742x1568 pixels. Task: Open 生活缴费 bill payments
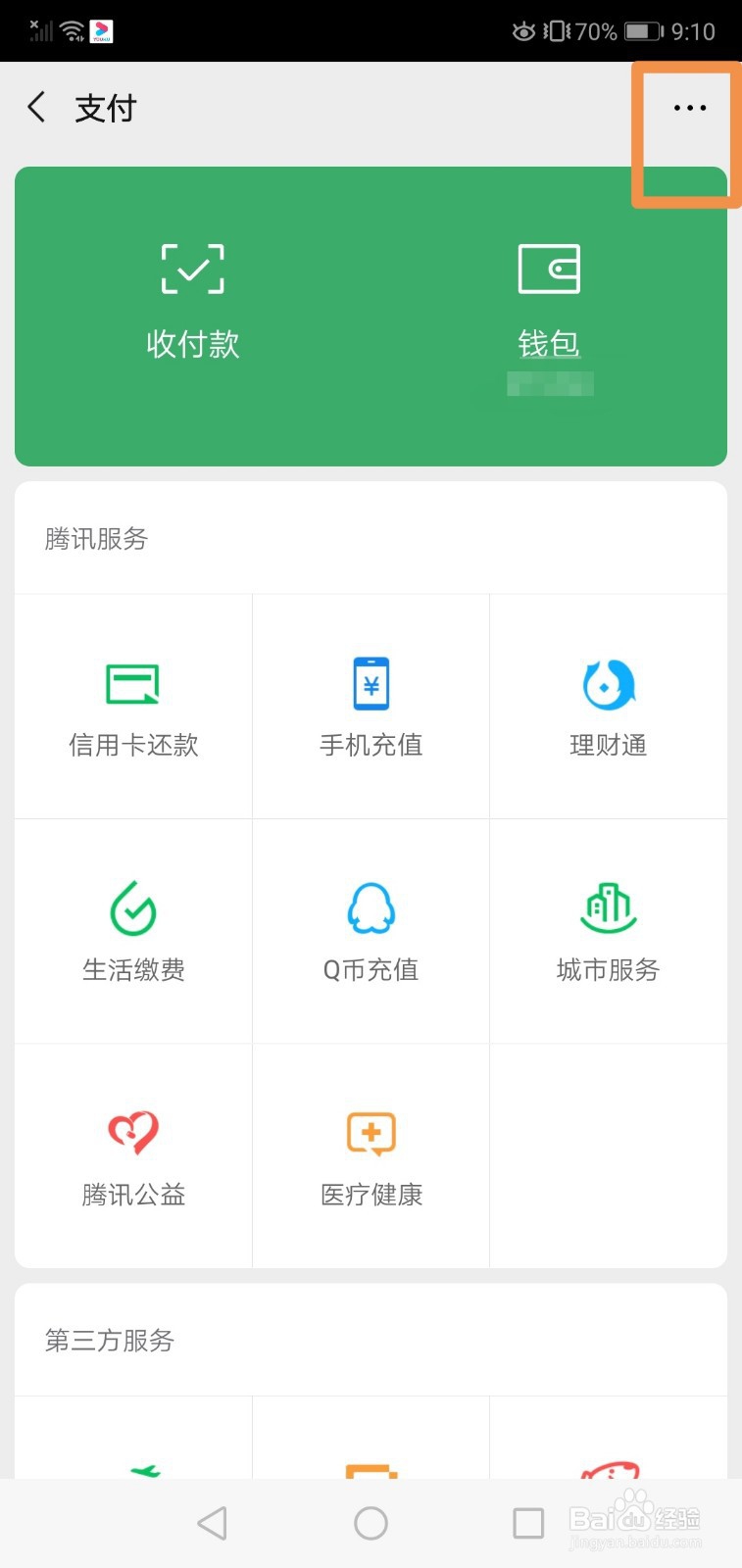[133, 932]
